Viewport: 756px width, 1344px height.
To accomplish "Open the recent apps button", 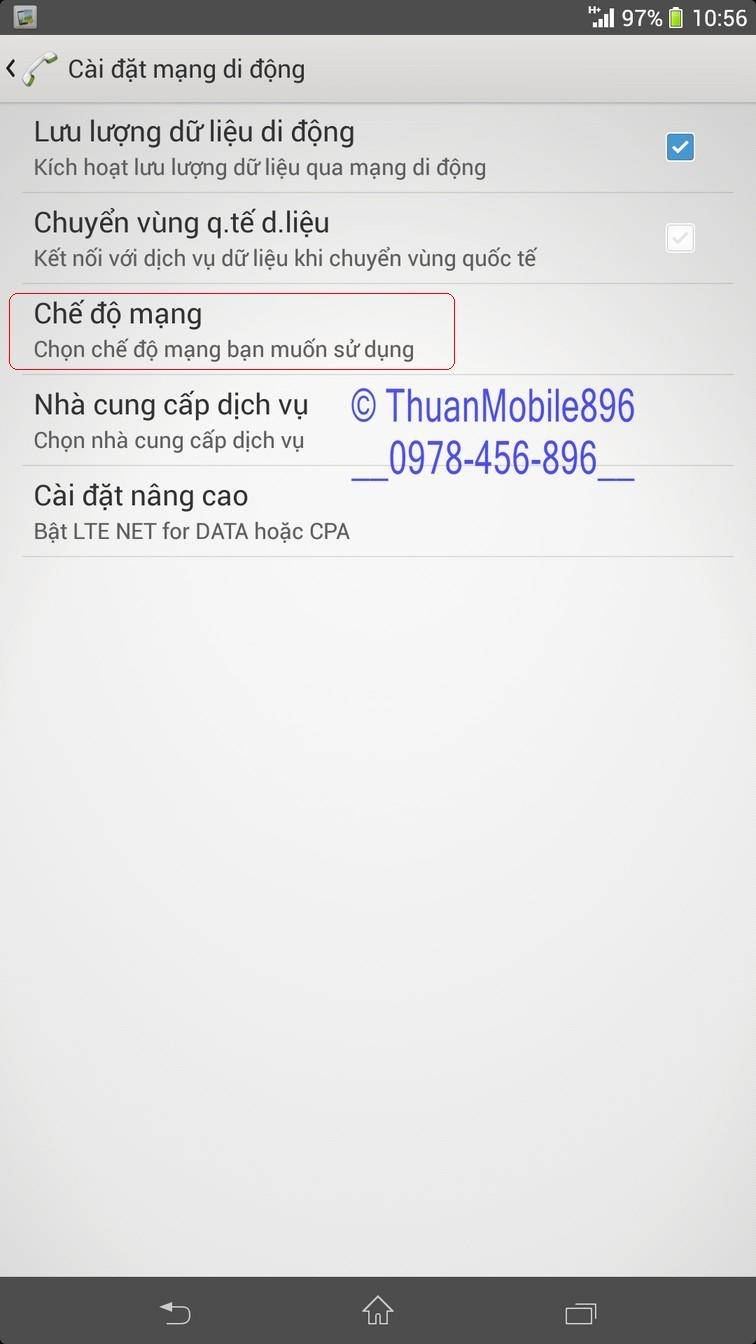I will click(580, 1311).
